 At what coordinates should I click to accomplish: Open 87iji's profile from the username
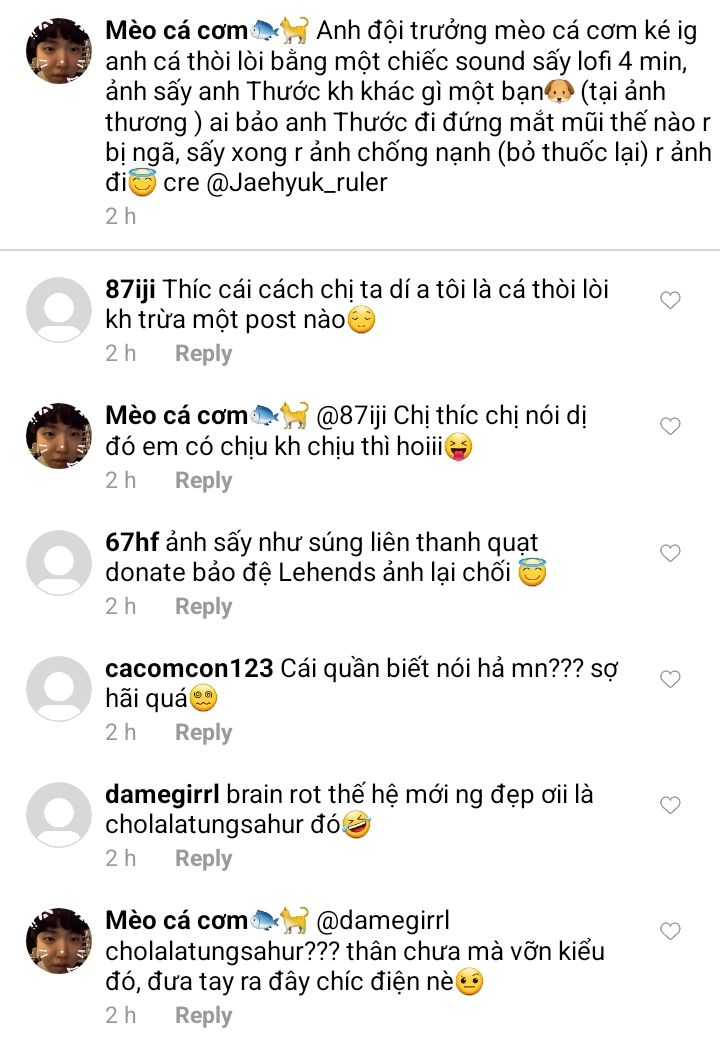pos(130,289)
